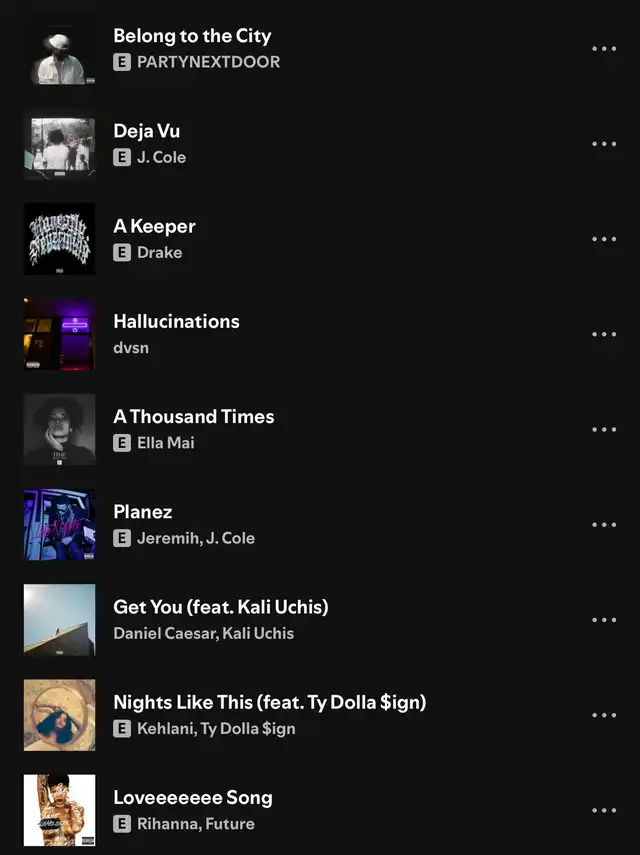Screen dimensions: 640x855
Task: Open more options for A Keeper
Action: [604, 239]
